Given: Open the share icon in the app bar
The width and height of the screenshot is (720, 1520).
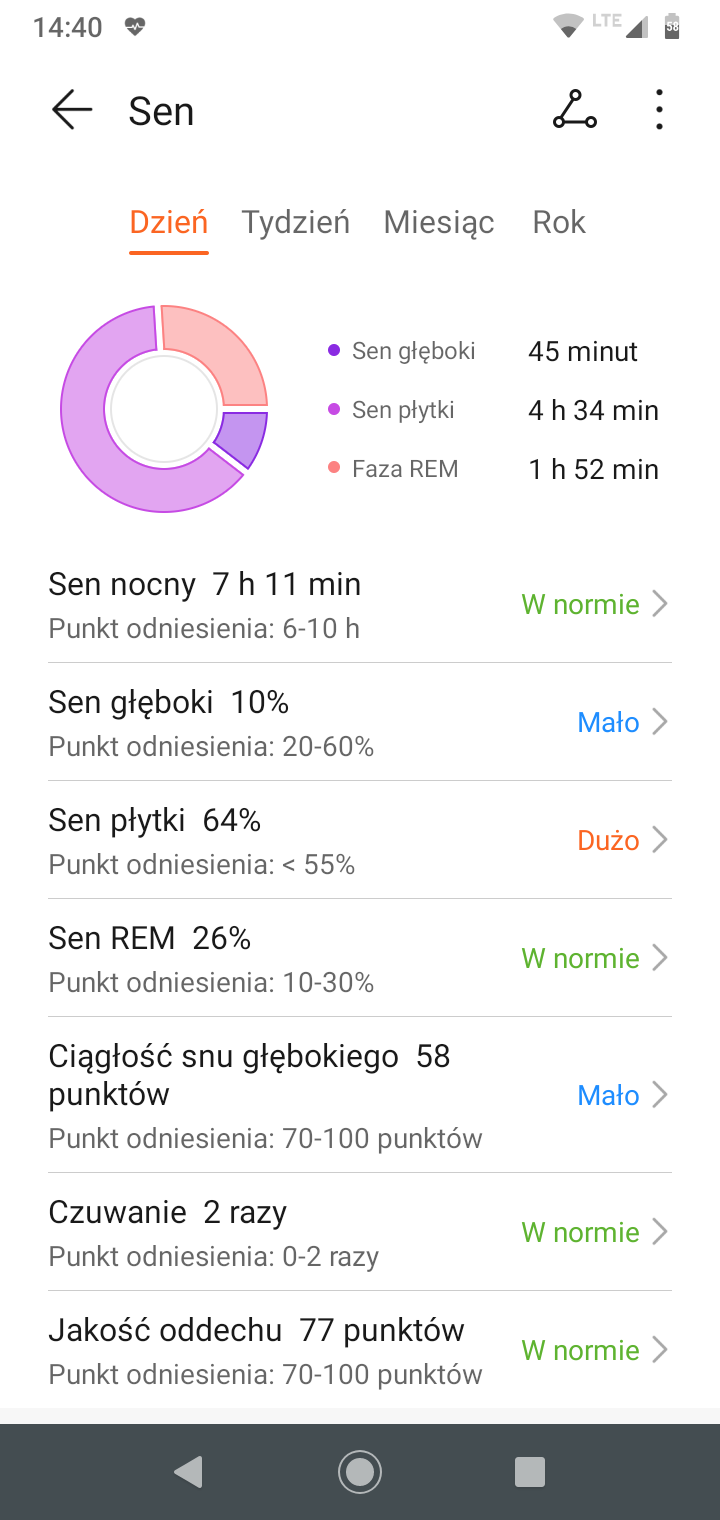Looking at the screenshot, I should coord(575,110).
